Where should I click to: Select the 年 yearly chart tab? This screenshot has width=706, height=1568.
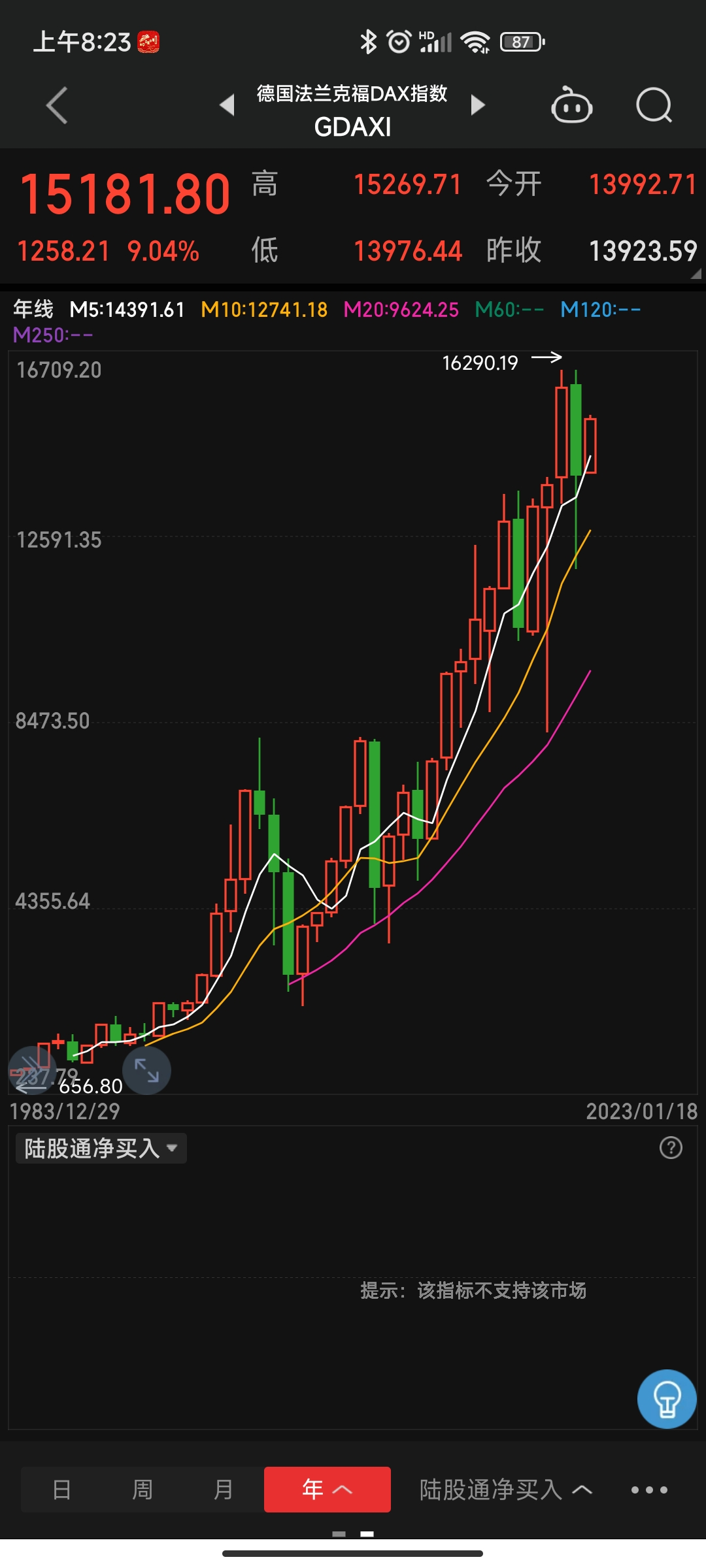pos(327,1490)
